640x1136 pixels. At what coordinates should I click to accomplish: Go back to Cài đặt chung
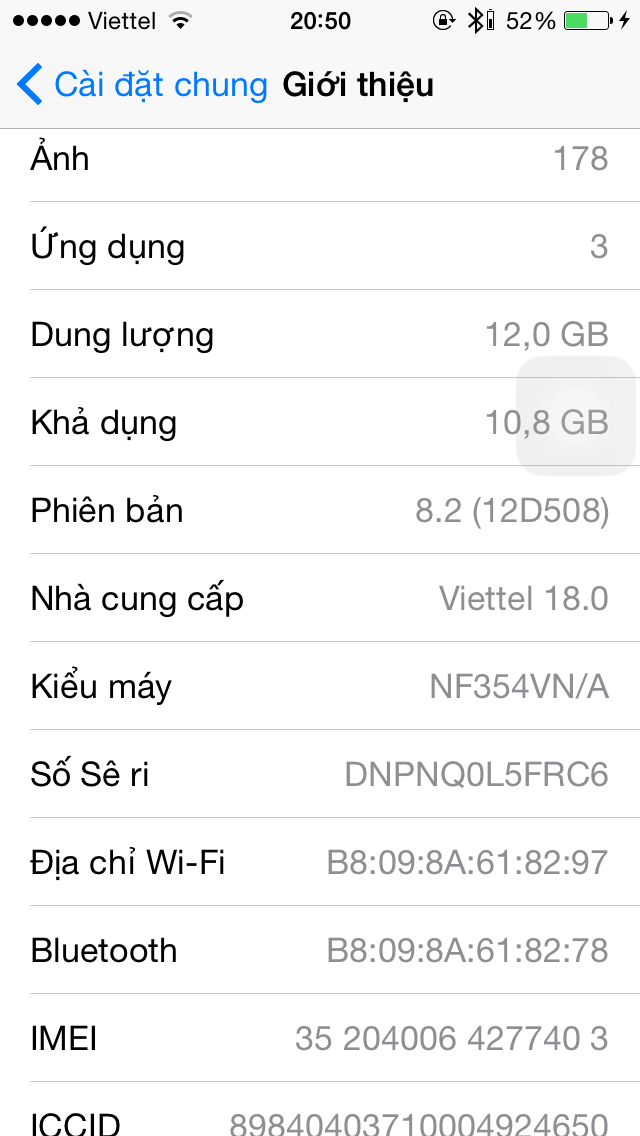142,84
